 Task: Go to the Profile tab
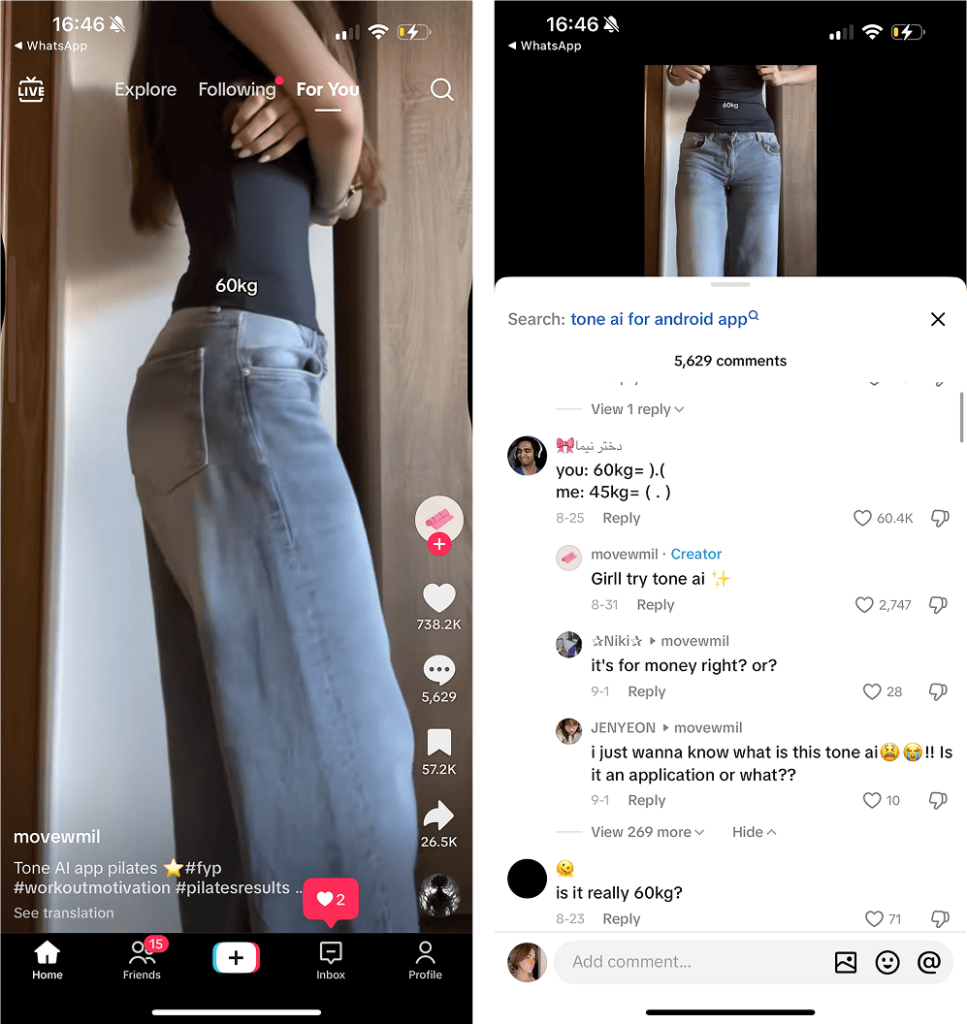pyautogui.click(x=425, y=959)
